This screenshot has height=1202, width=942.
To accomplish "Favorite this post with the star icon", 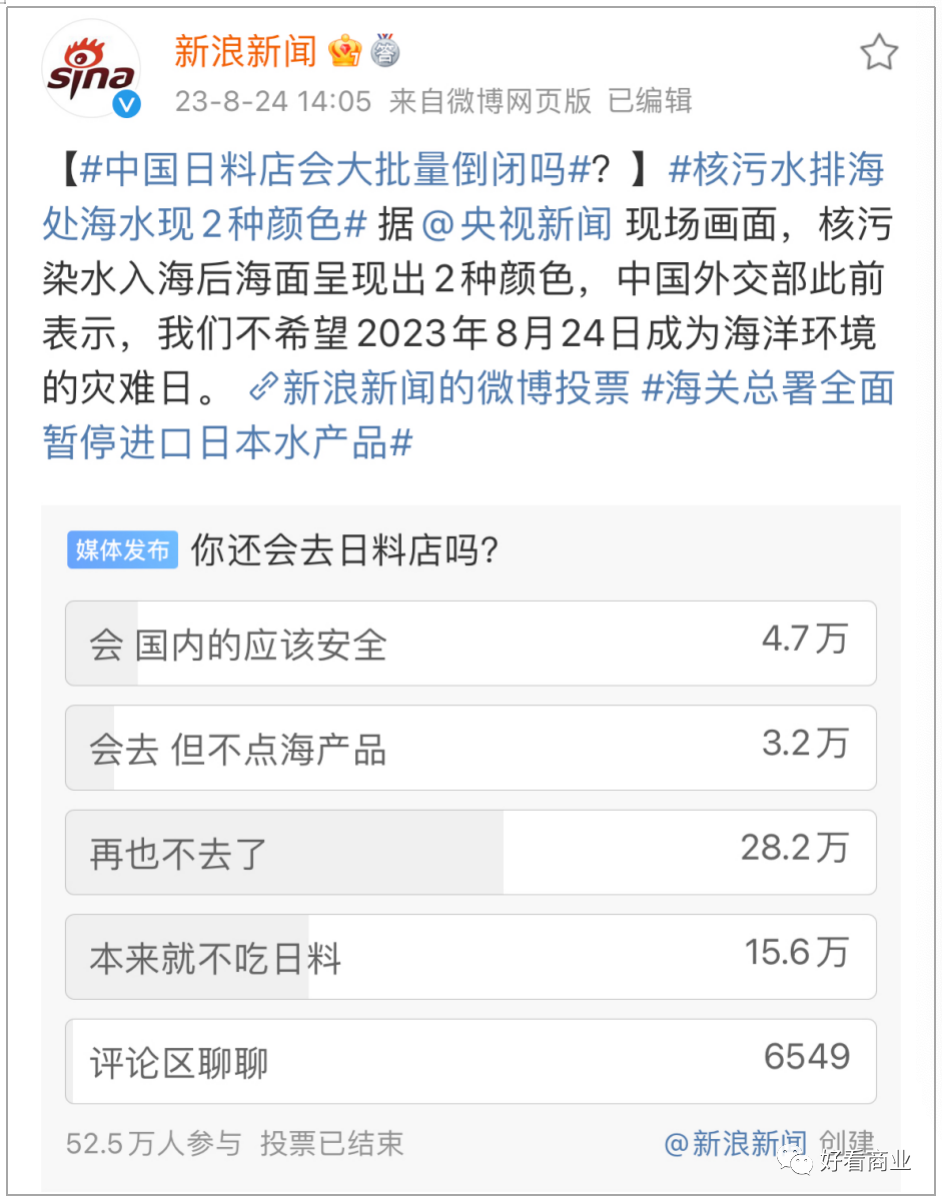I will [x=879, y=52].
